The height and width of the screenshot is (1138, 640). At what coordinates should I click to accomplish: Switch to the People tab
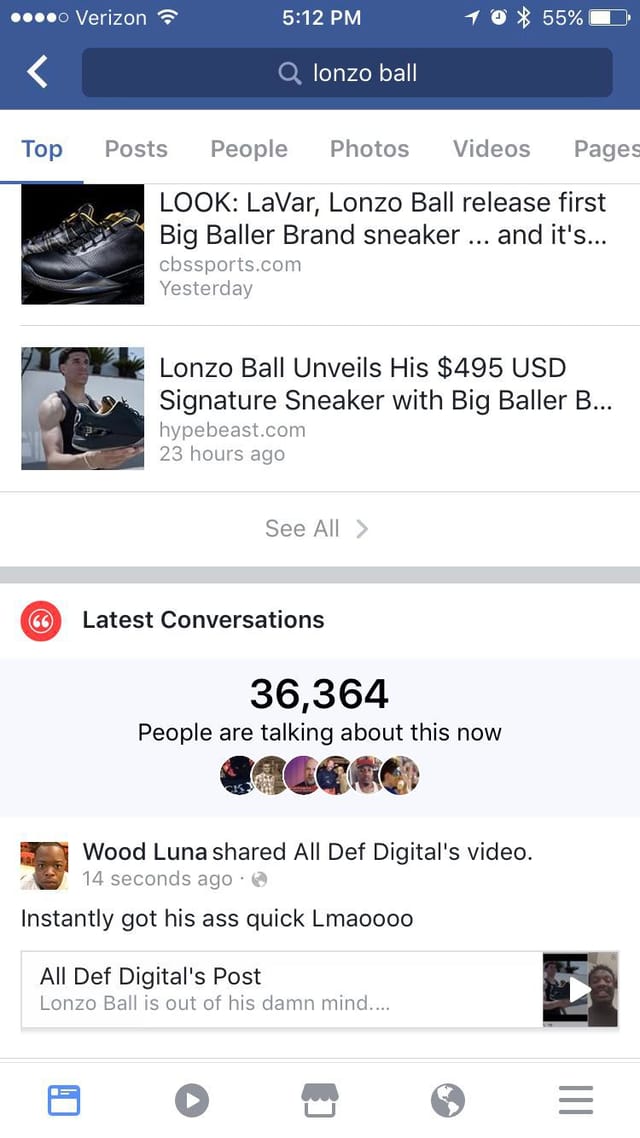pyautogui.click(x=249, y=149)
